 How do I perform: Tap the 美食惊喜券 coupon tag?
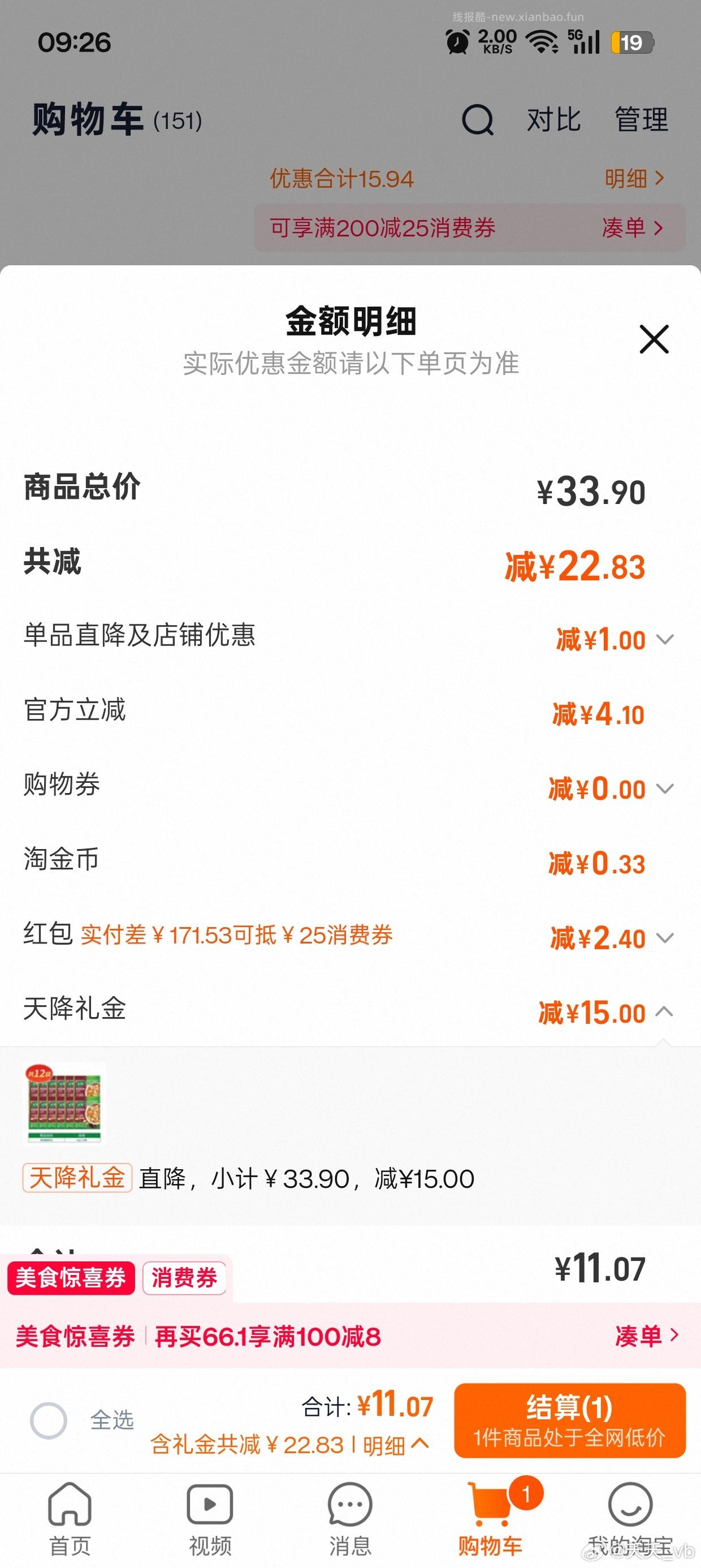click(71, 1279)
